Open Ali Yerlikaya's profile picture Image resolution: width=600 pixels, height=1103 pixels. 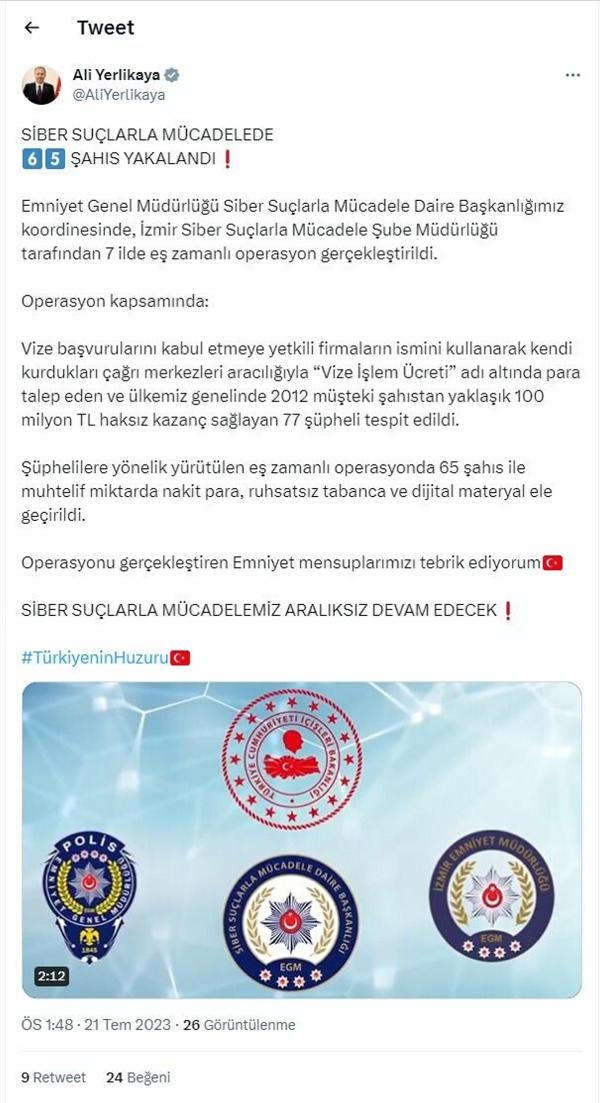pos(41,85)
